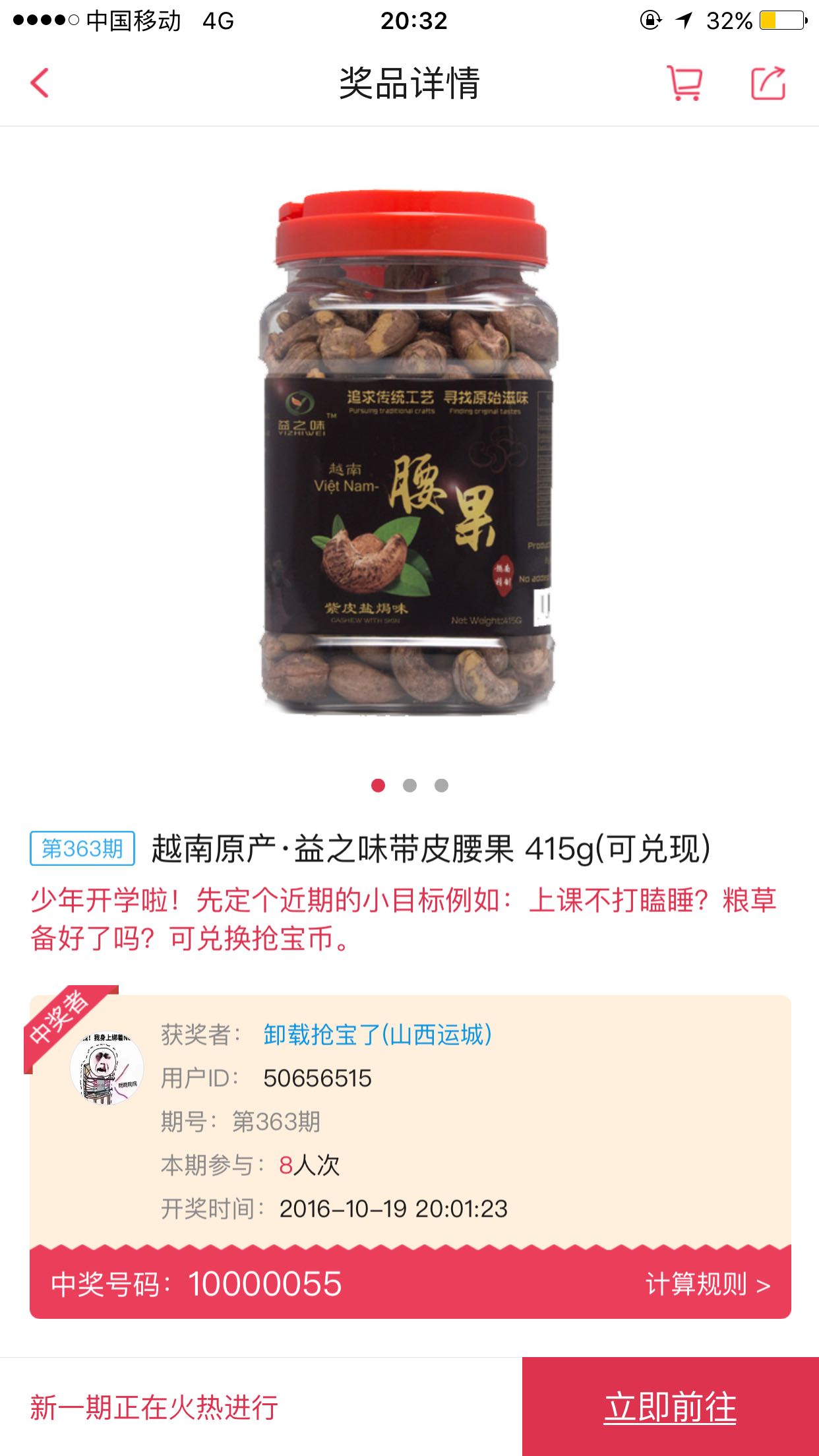Tap the winner's avatar picture
The image size is (819, 1456).
107,1068
